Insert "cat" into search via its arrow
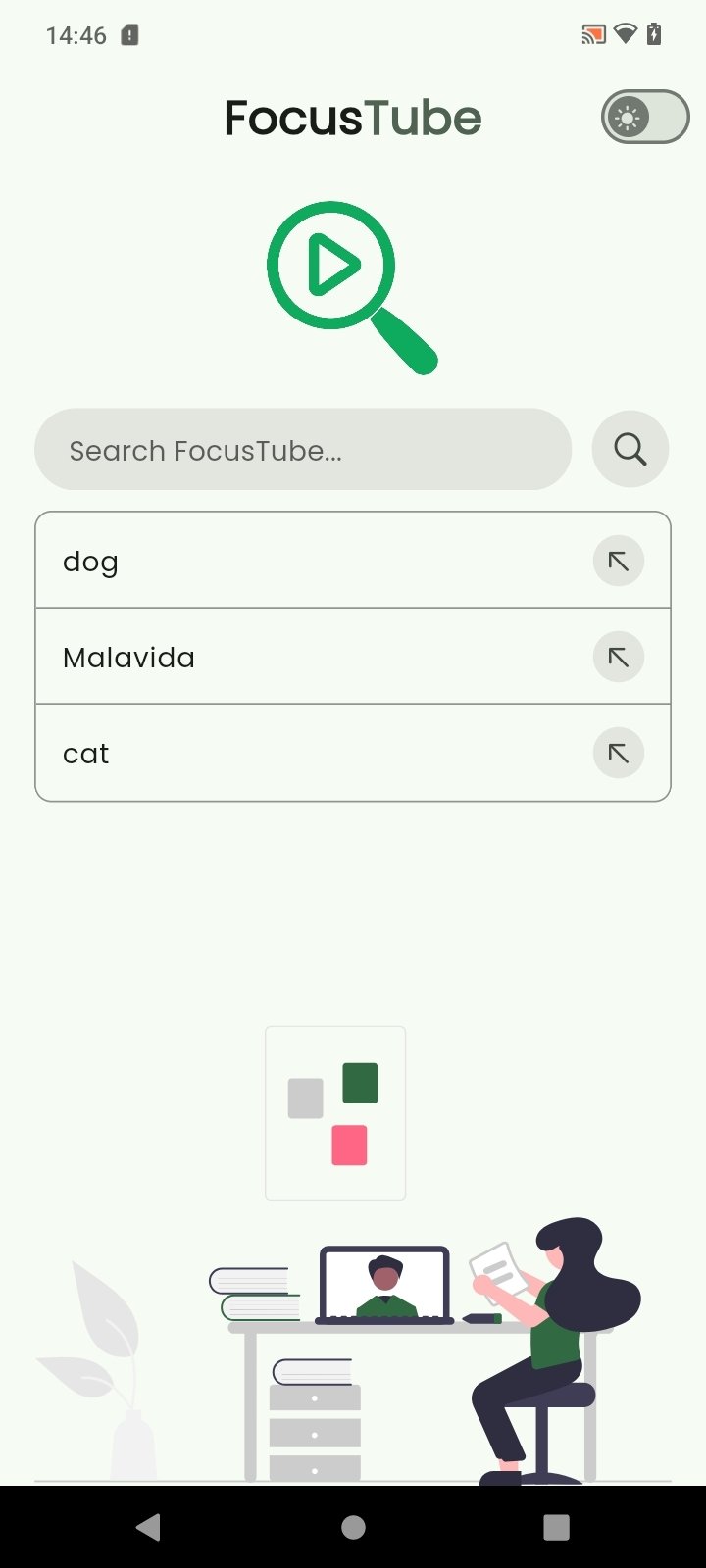The width and height of the screenshot is (706, 1568). (619, 753)
